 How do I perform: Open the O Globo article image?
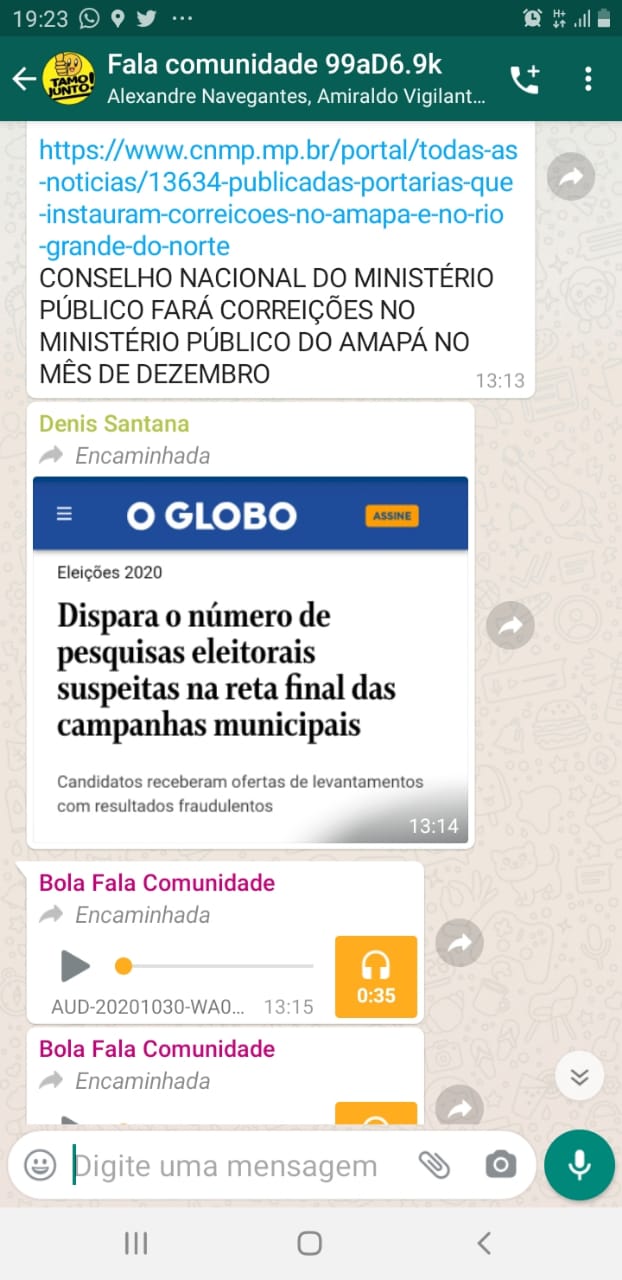tap(250, 660)
